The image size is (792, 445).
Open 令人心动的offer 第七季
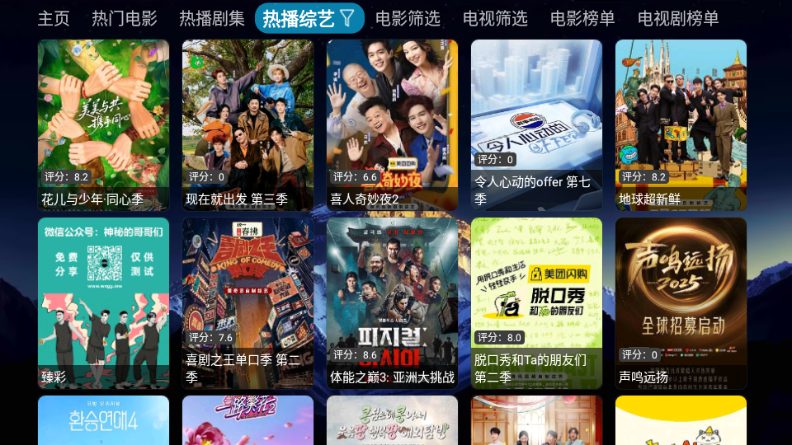click(536, 124)
